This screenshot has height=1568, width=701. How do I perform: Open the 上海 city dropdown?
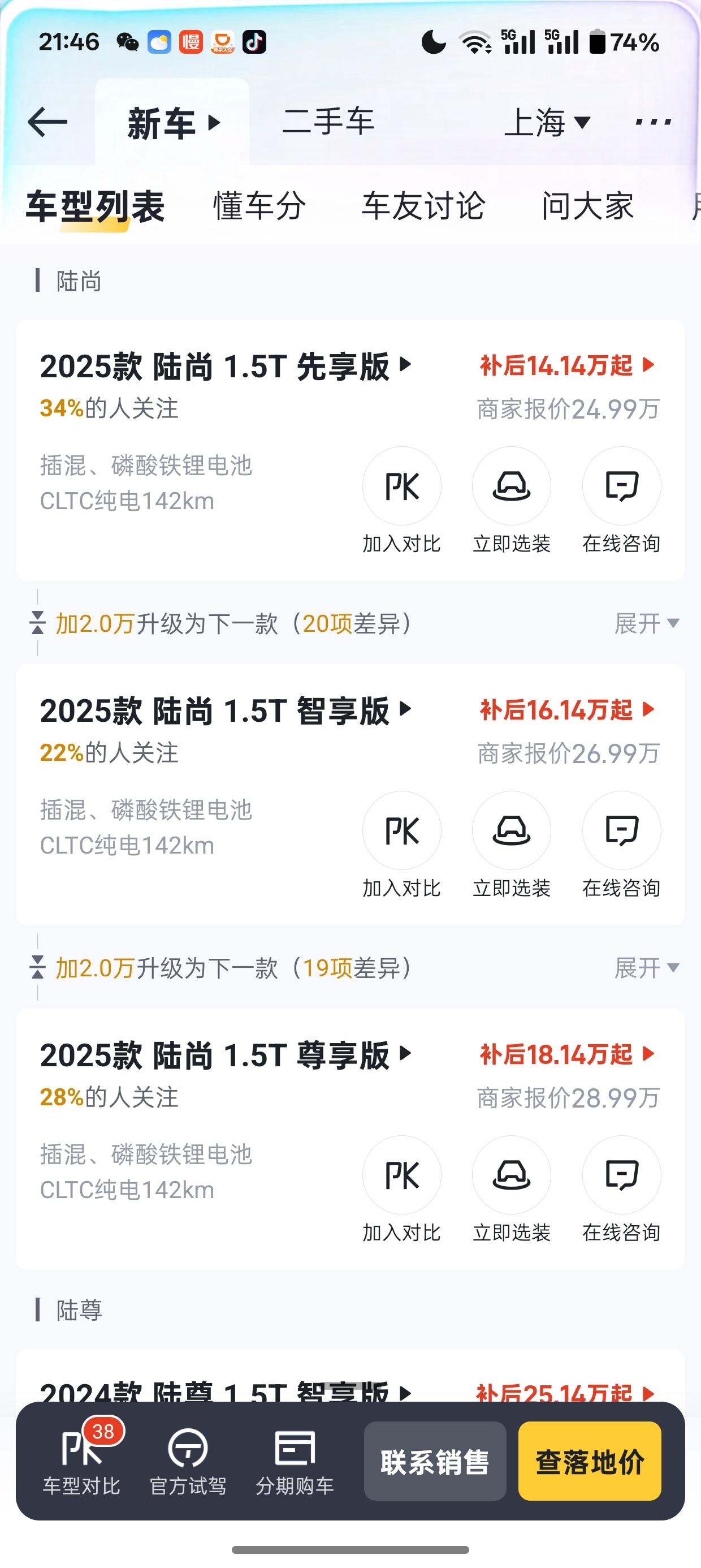tap(547, 122)
